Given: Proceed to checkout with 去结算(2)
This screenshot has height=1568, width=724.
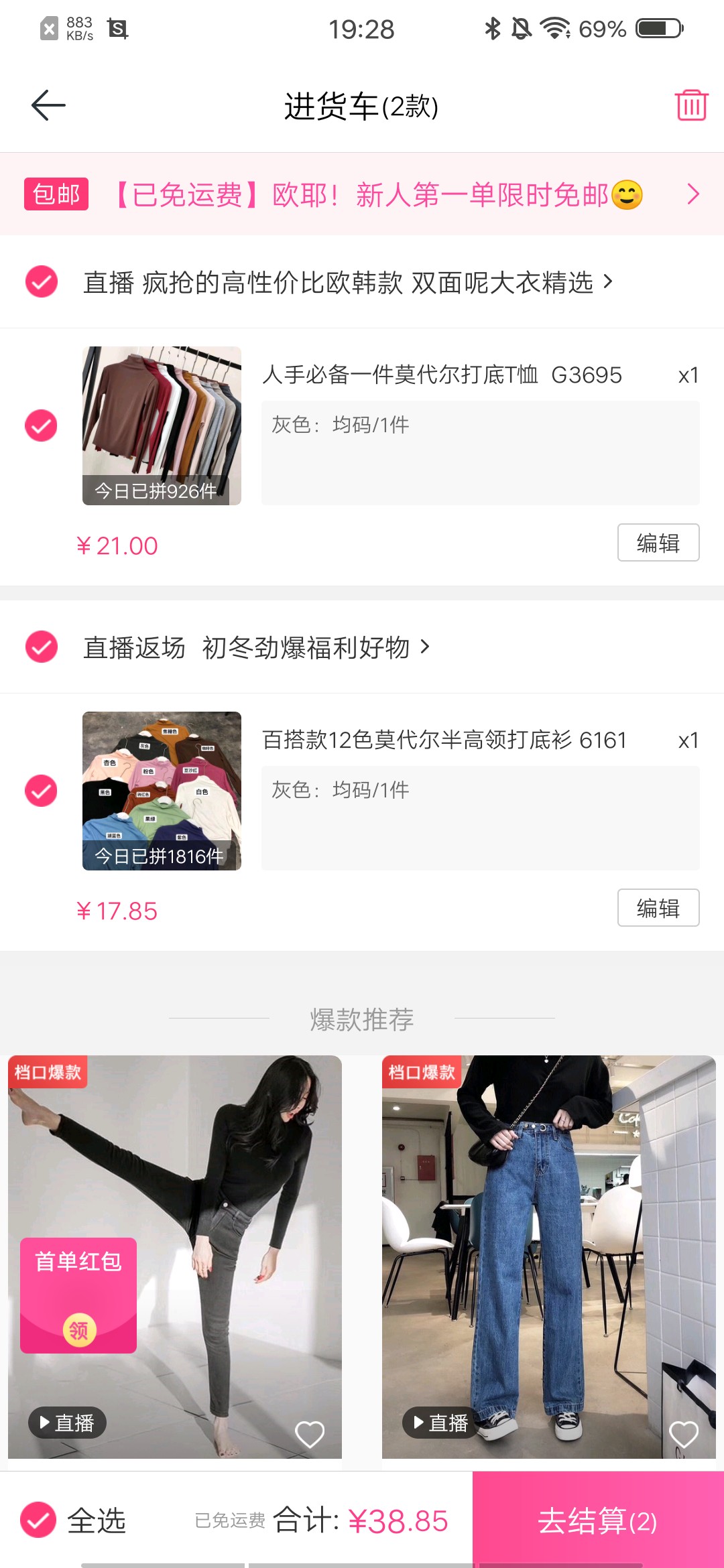Looking at the screenshot, I should 598,1520.
